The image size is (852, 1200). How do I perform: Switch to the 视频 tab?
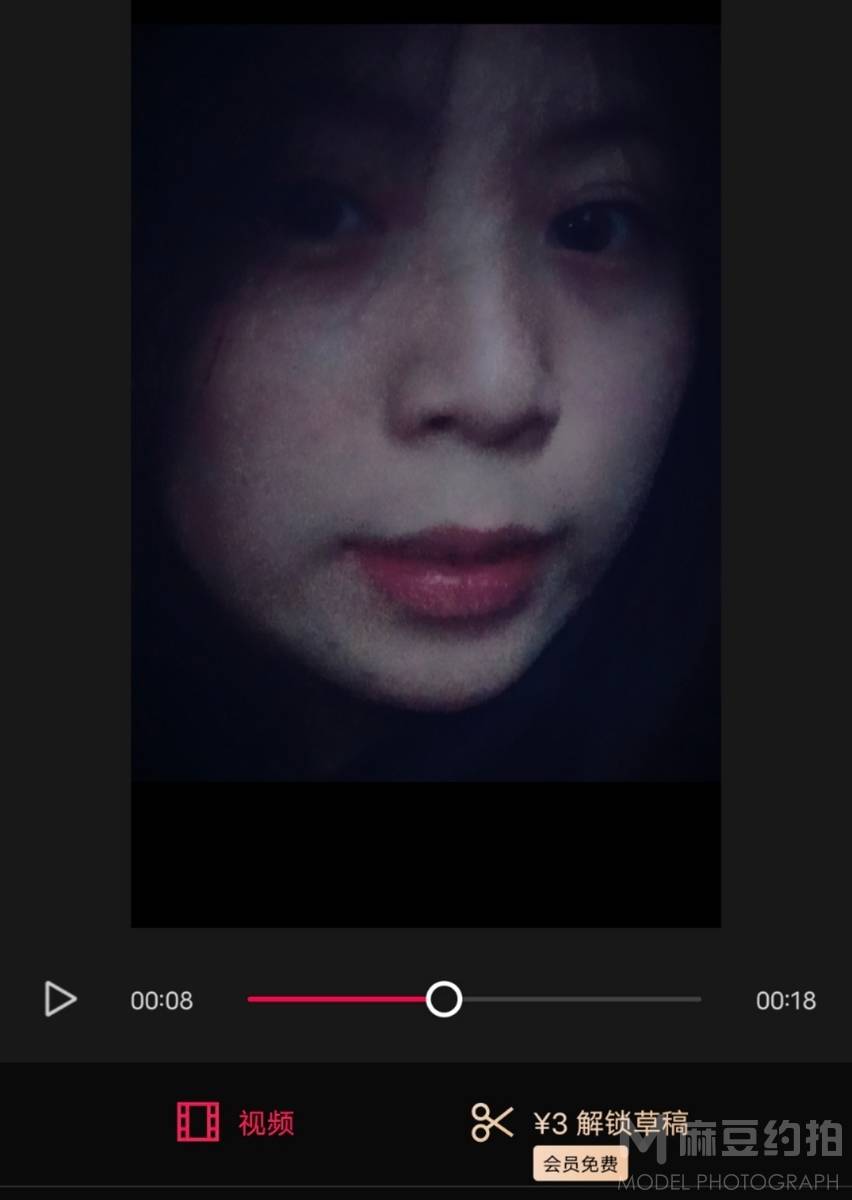236,1122
